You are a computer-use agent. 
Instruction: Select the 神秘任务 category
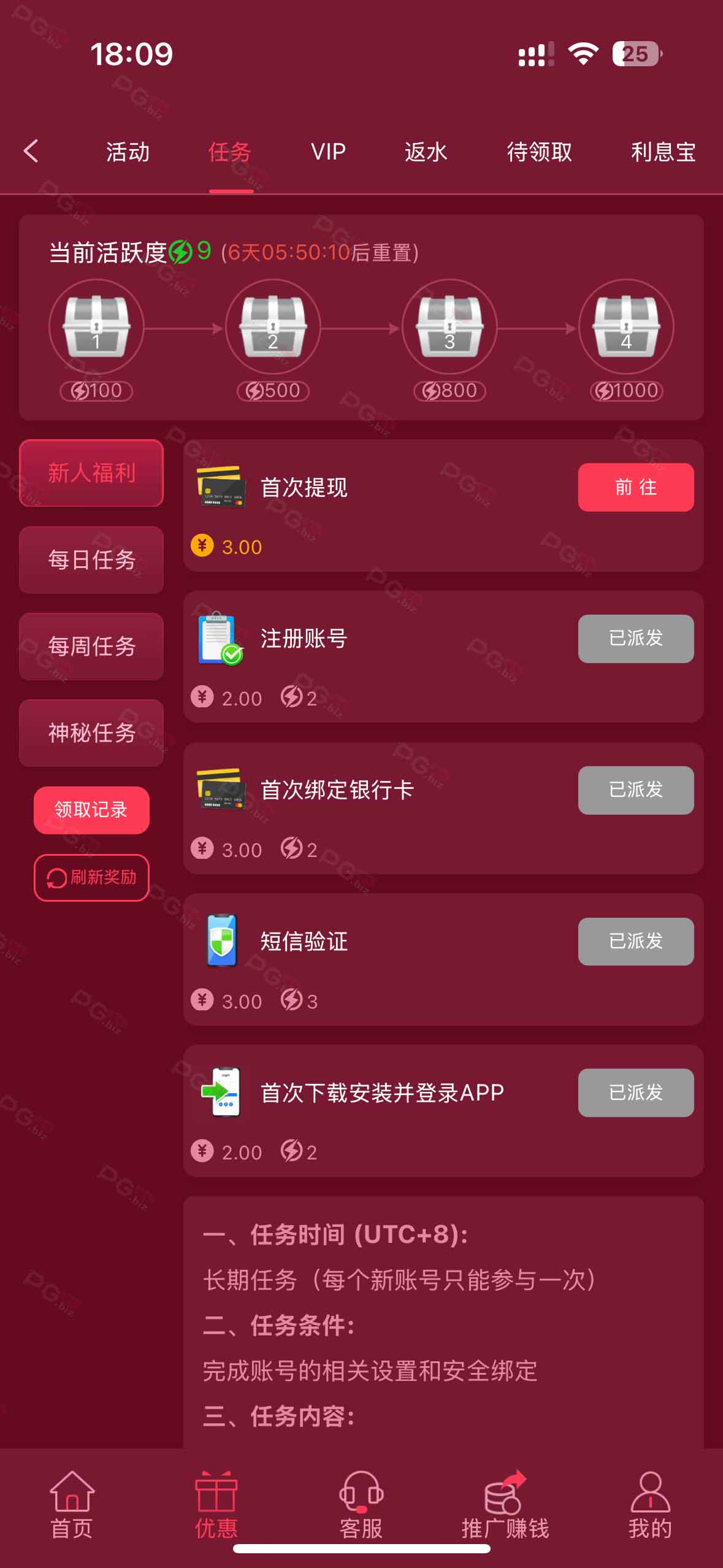point(91,732)
